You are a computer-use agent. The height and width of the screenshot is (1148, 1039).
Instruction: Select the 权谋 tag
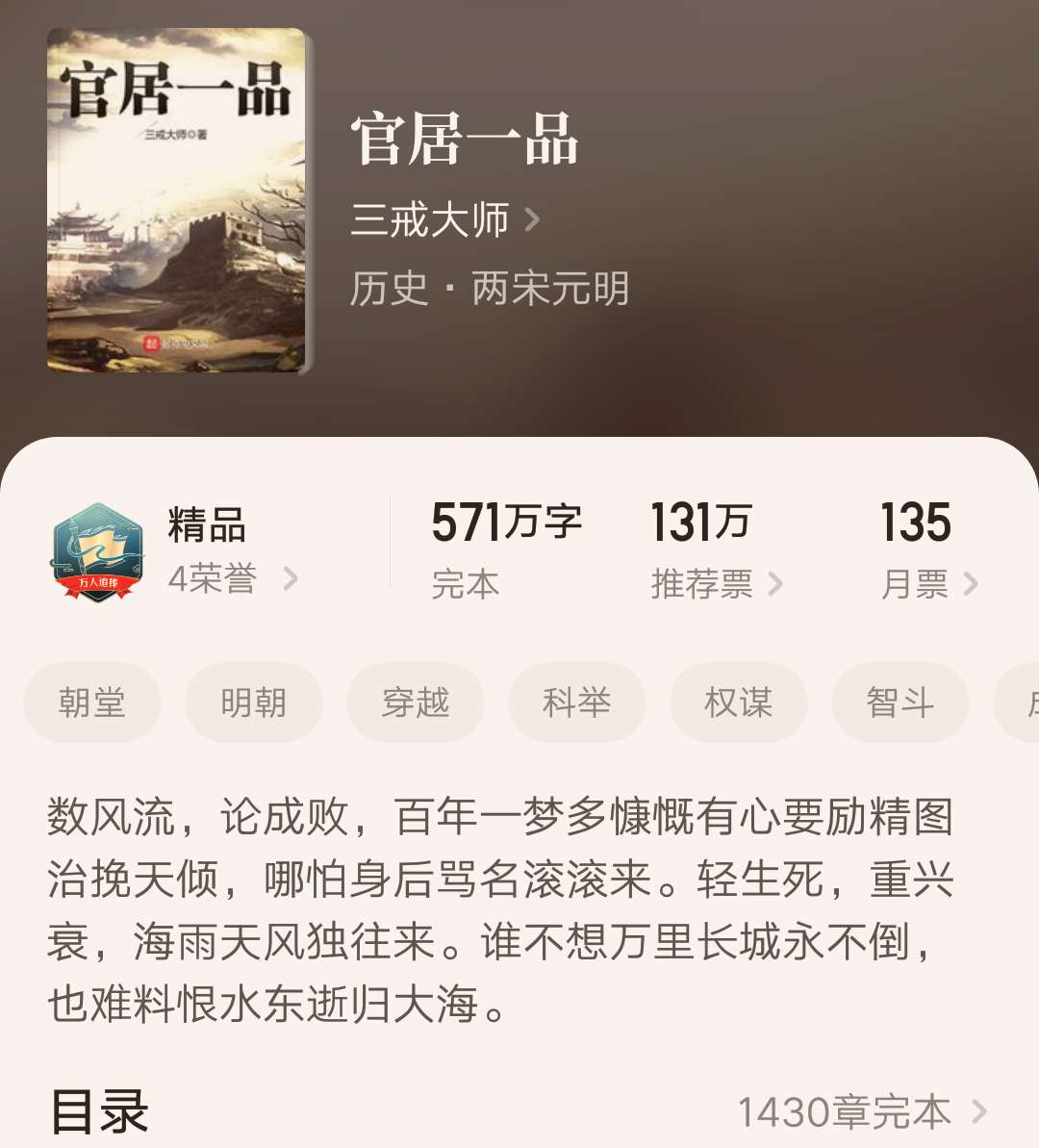(739, 702)
